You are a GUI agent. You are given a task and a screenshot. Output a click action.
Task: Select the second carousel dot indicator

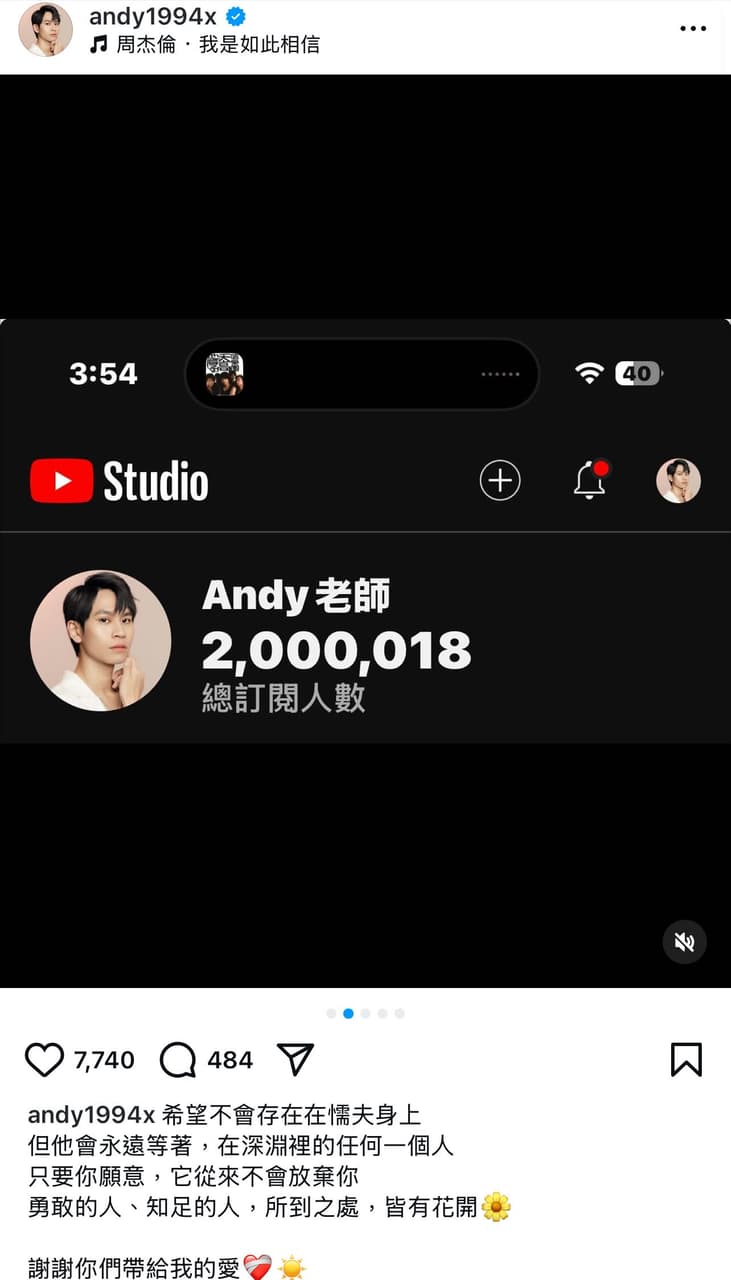pyautogui.click(x=347, y=1013)
